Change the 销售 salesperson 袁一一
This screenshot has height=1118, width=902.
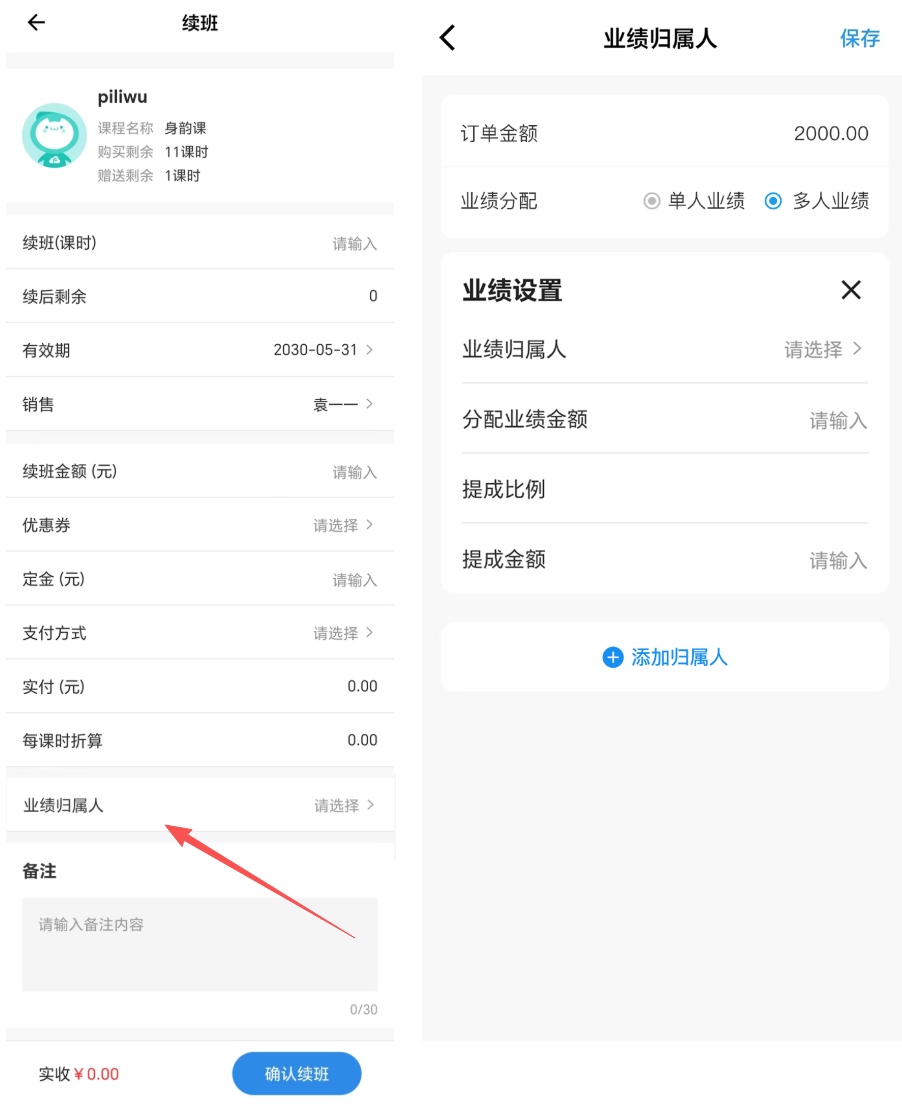click(x=342, y=404)
